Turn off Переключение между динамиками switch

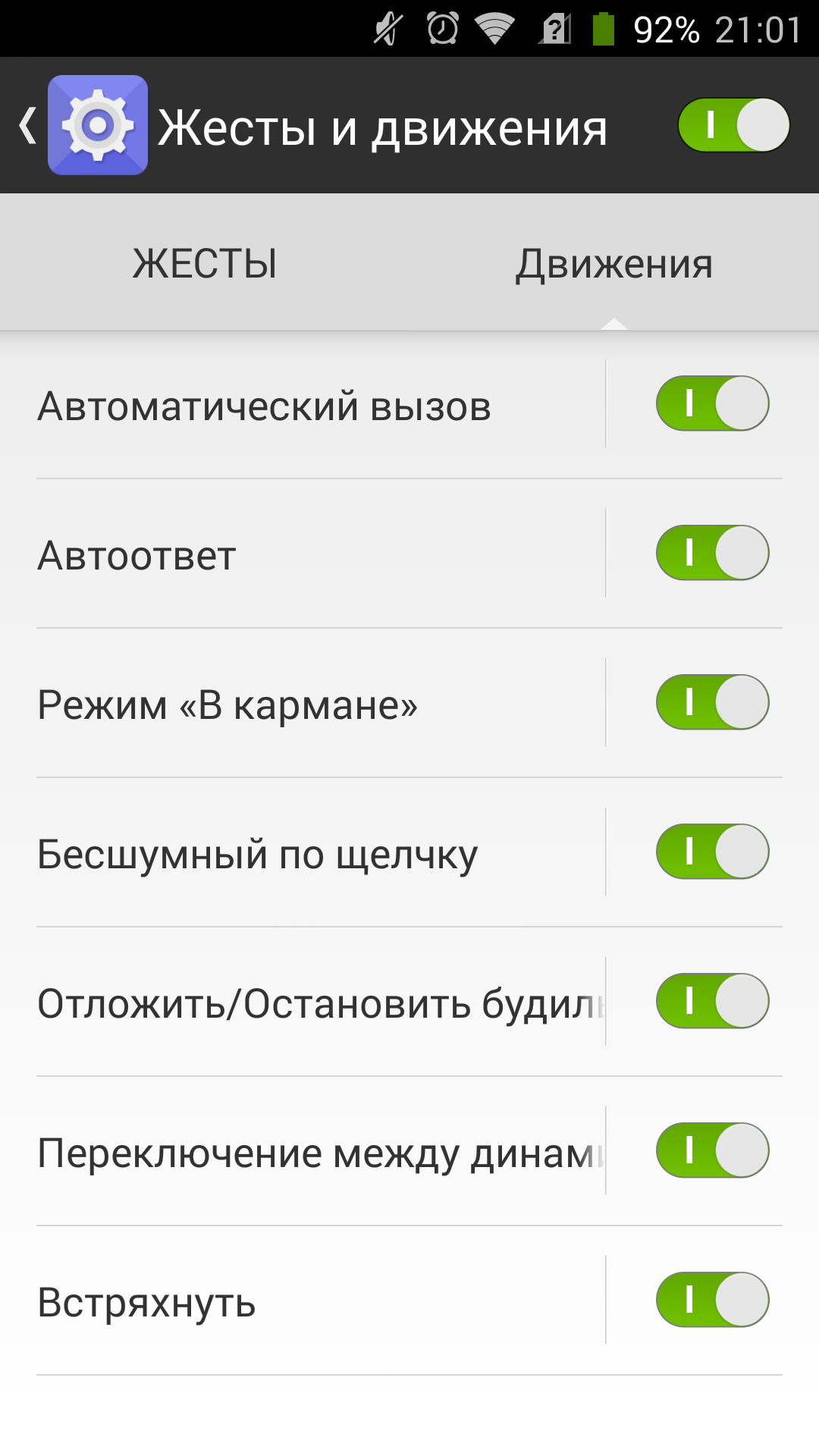(713, 1150)
